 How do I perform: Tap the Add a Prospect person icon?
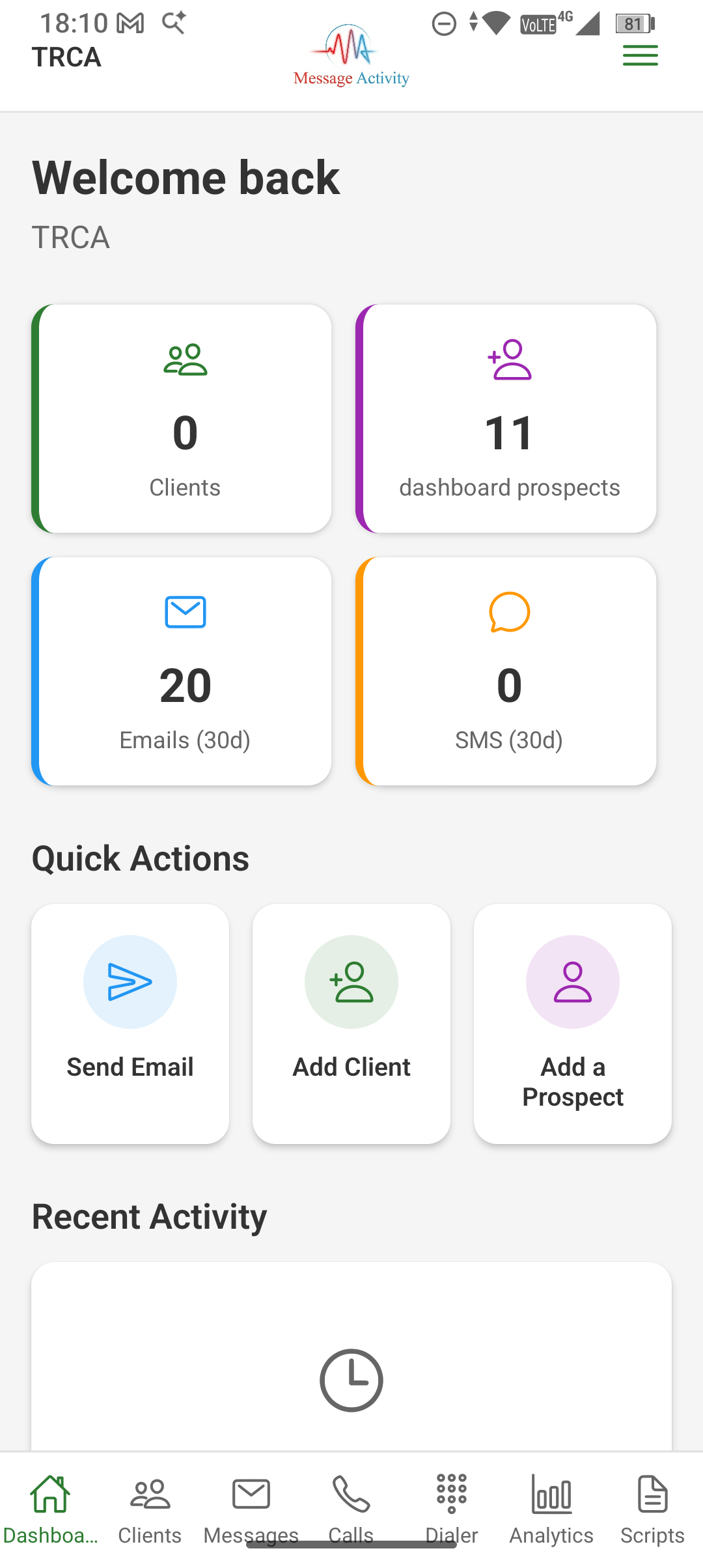tap(572, 982)
